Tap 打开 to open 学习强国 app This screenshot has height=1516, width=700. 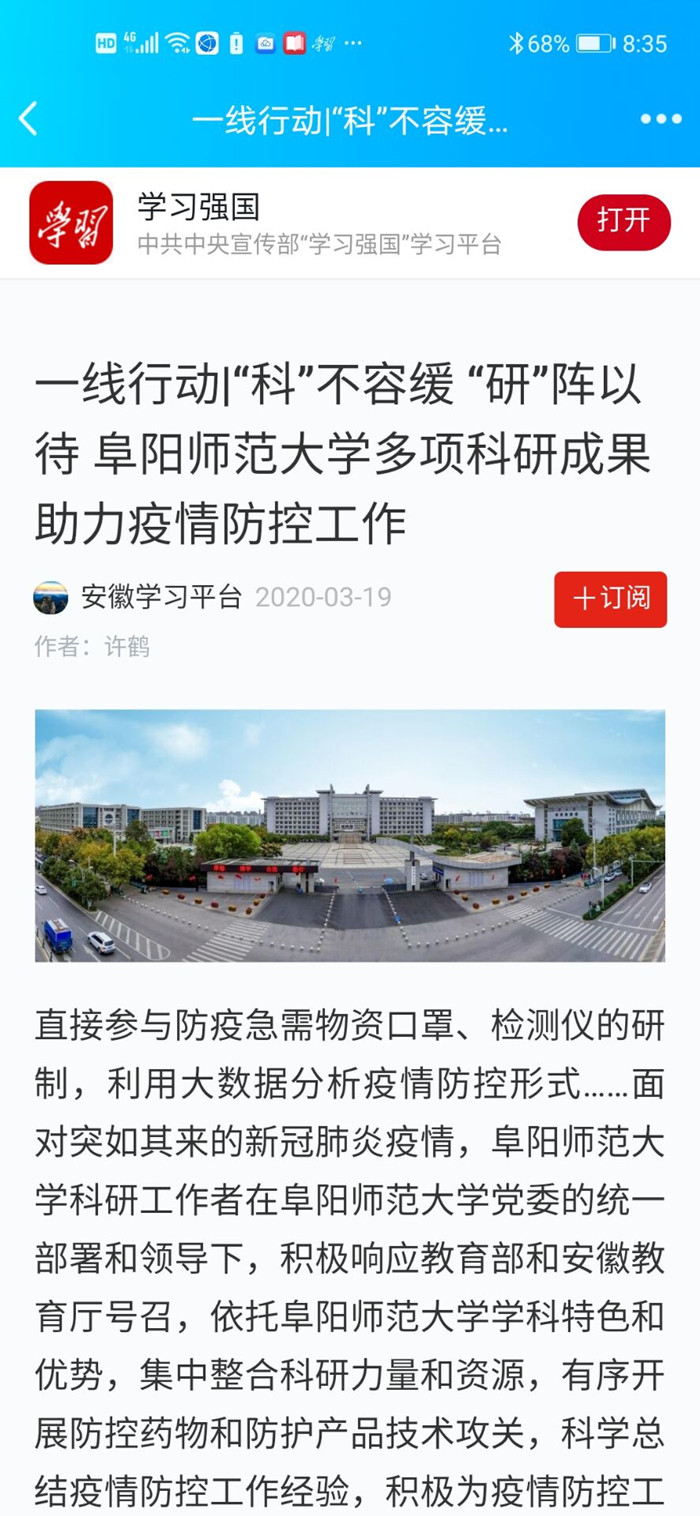623,222
